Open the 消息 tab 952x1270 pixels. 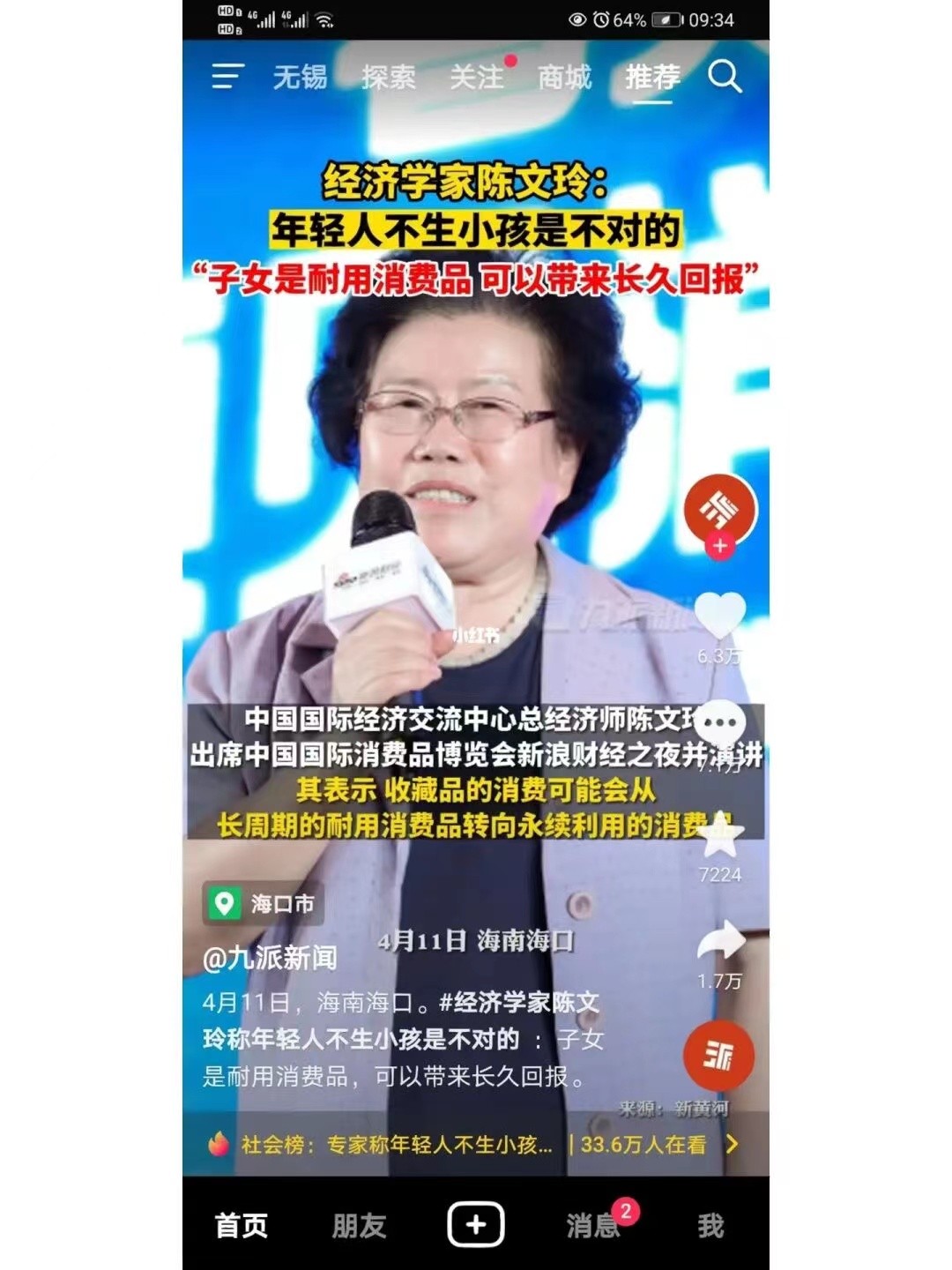pos(592,1226)
